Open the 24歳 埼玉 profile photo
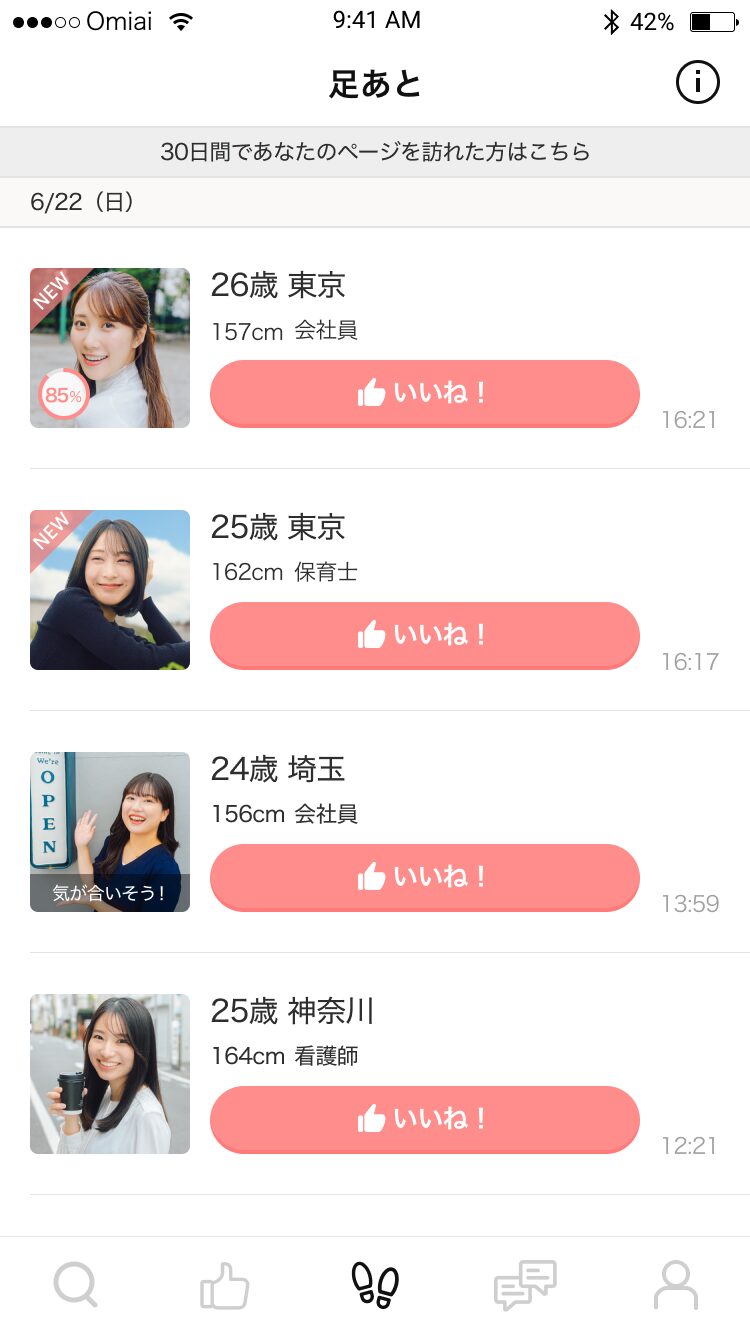This screenshot has width=750, height=1334. [x=110, y=832]
